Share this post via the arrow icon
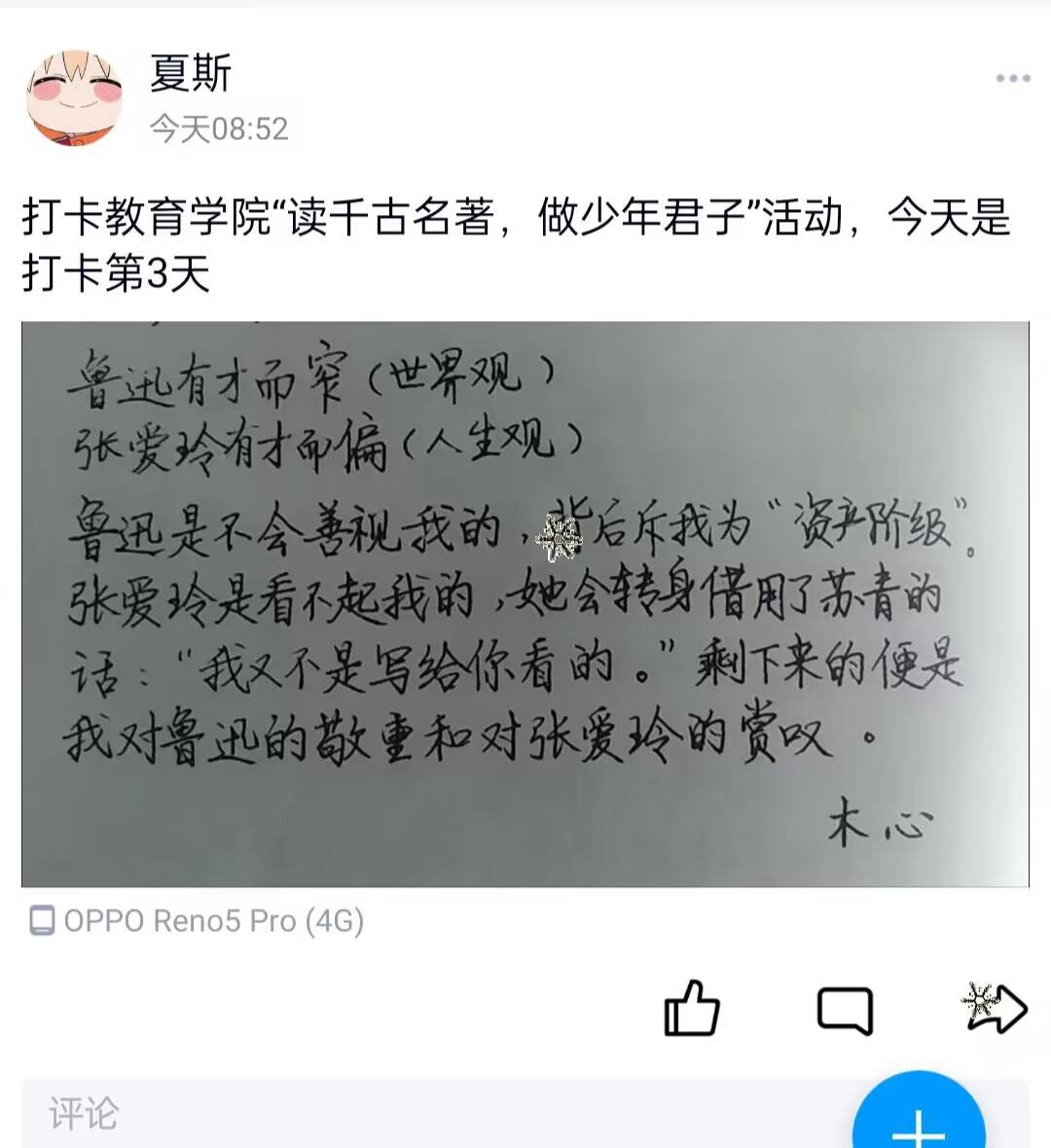 [994, 1008]
